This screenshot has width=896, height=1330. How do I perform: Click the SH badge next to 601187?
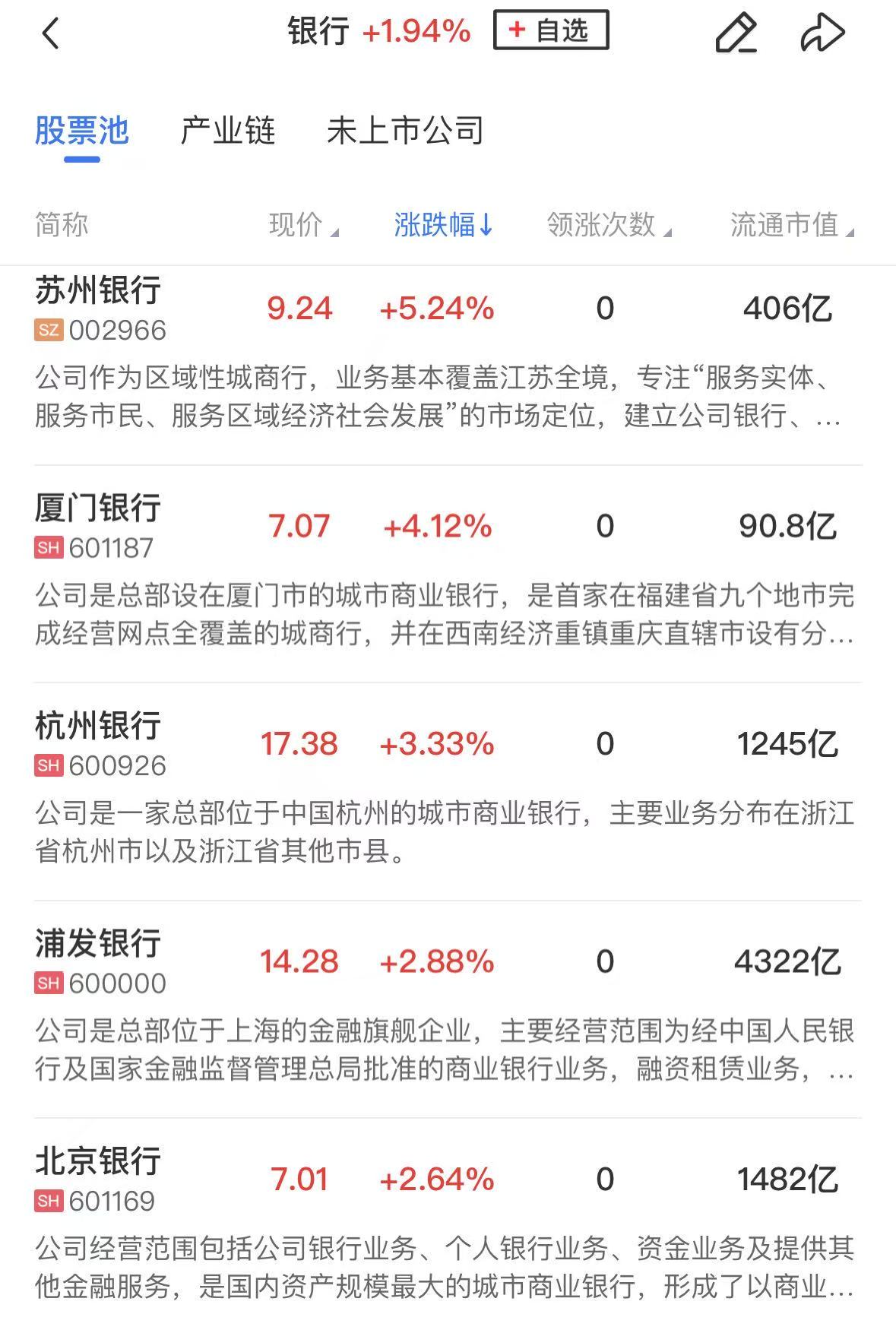coord(47,546)
